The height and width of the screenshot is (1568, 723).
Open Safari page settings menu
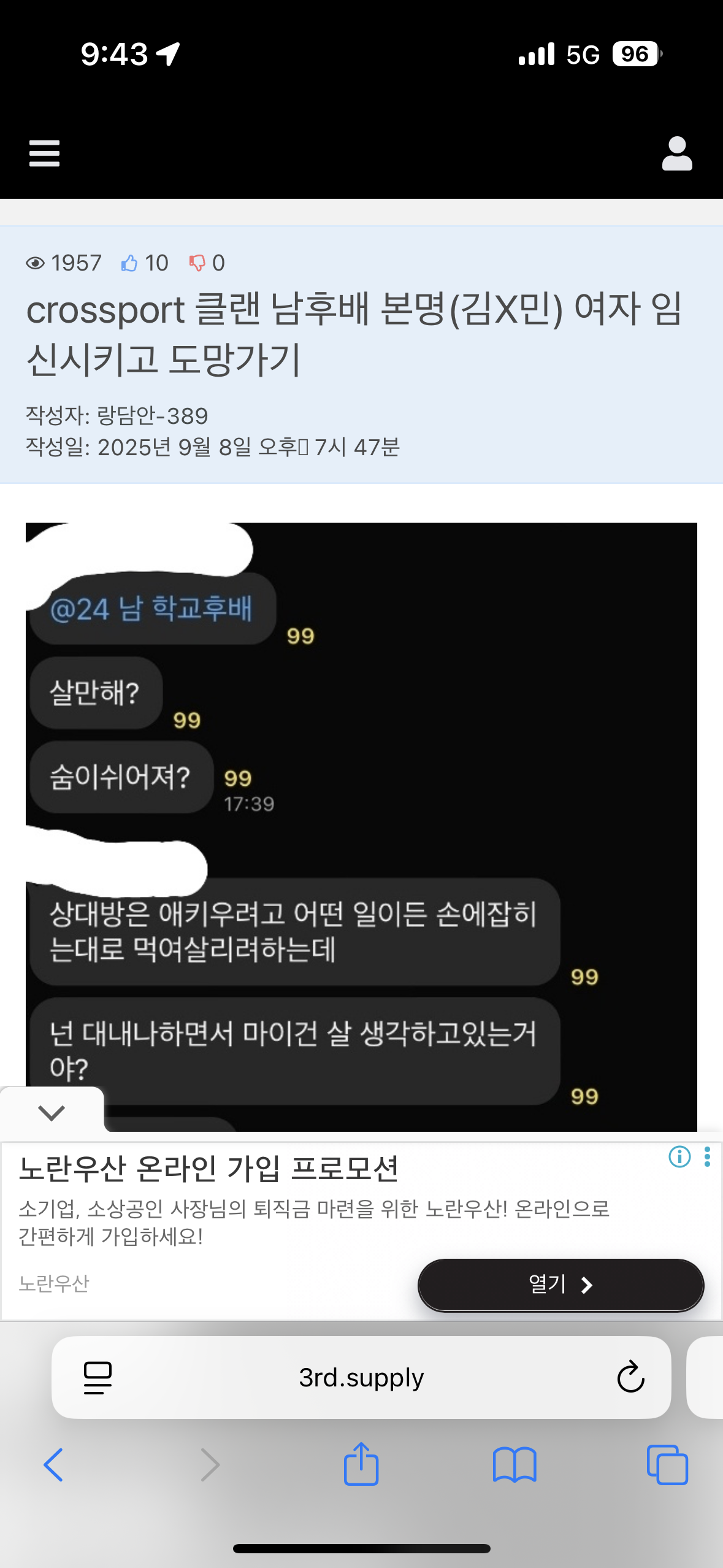point(98,1378)
